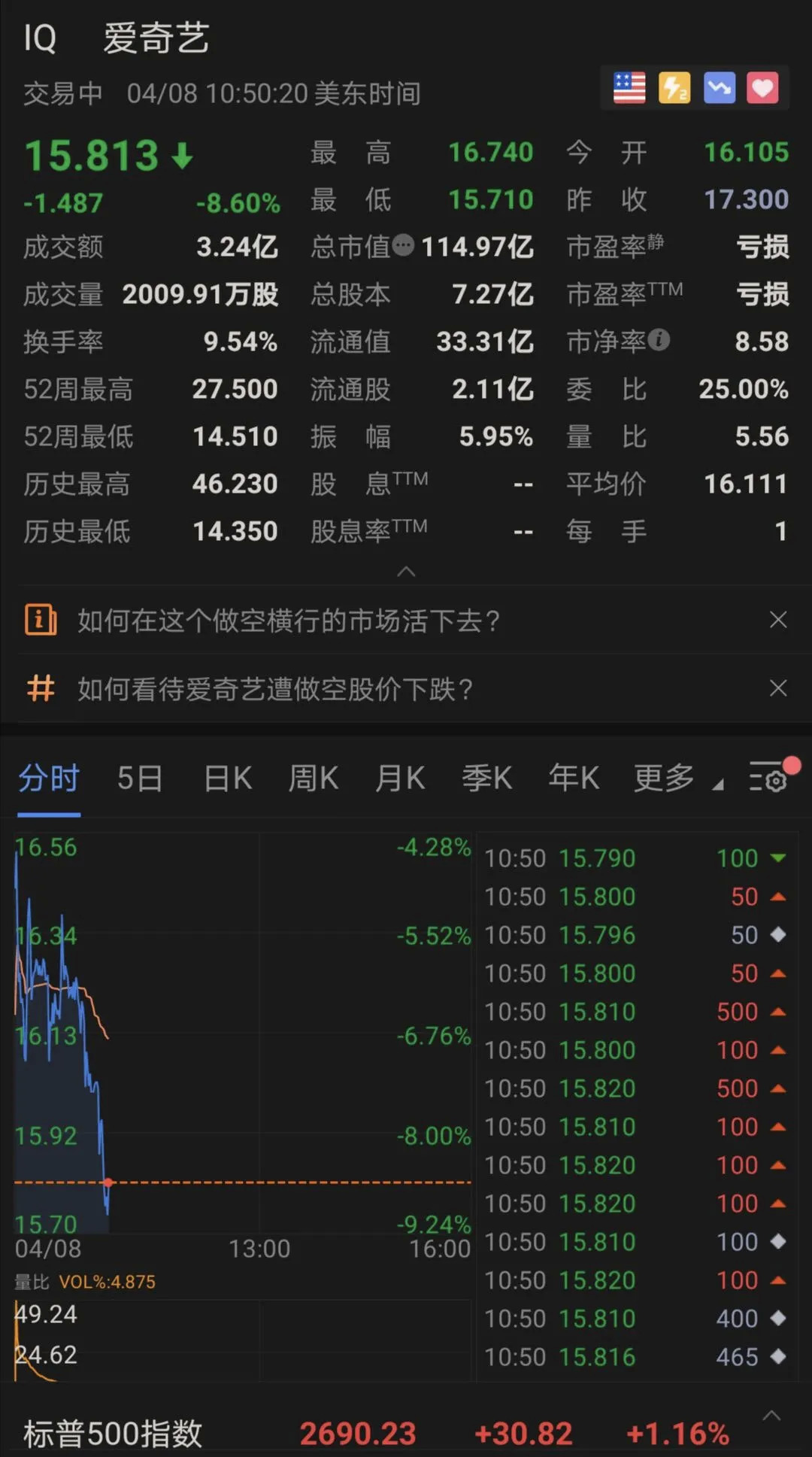Tap the blue downward trend icon
812x1457 pixels.
point(719,89)
